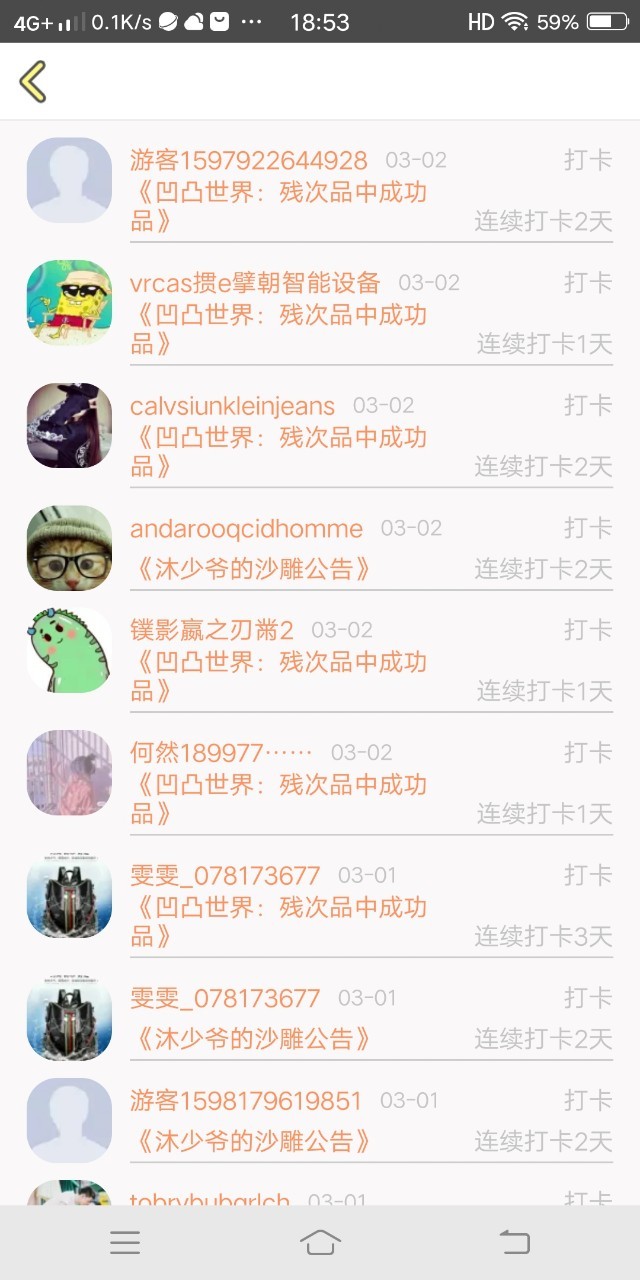The height and width of the screenshot is (1280, 640).
Task: Tap the SpongeBob avatar of vrcas攒e擘朝智能设备
Action: click(69, 303)
